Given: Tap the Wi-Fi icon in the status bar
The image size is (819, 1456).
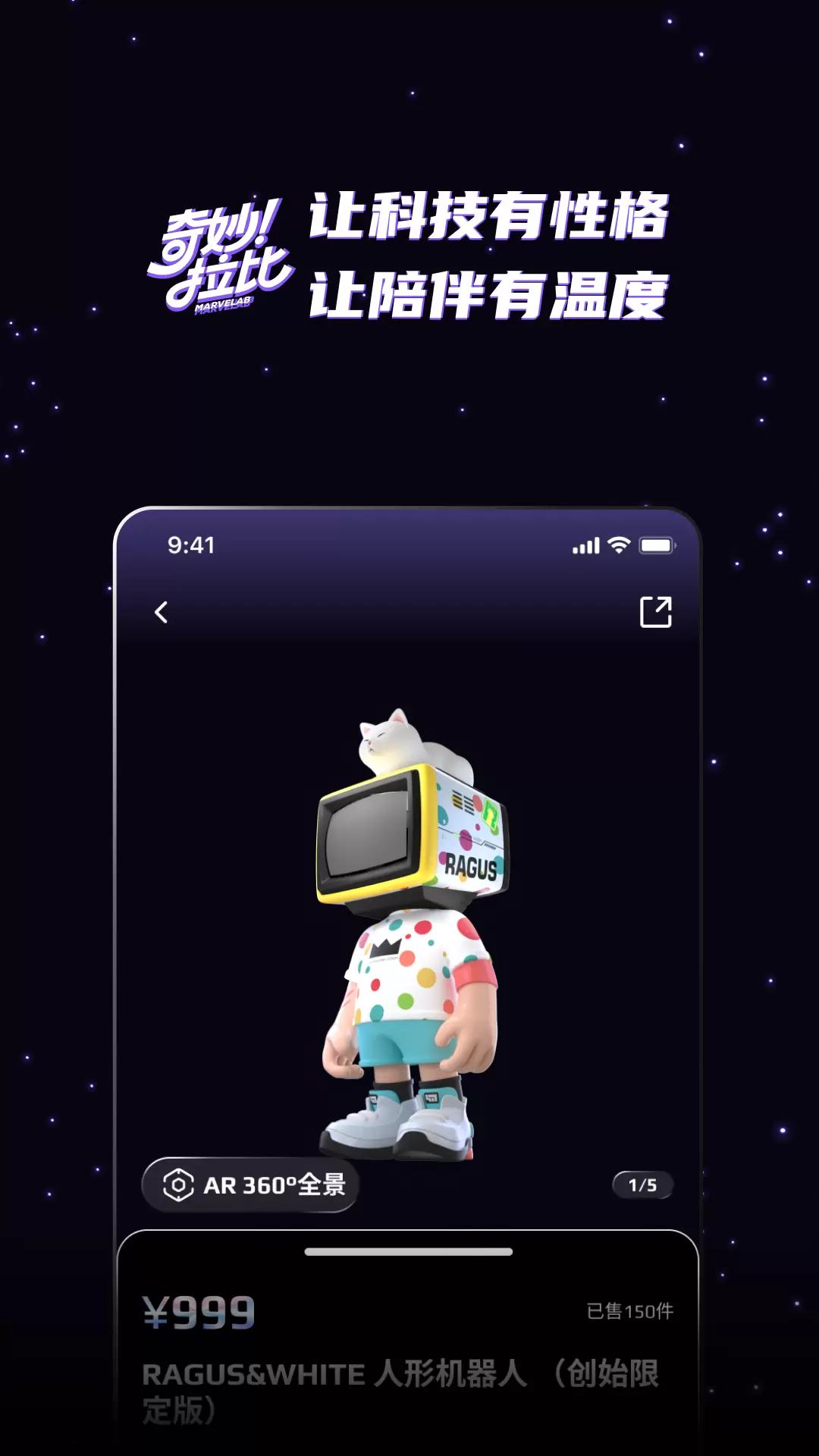Looking at the screenshot, I should click(618, 544).
